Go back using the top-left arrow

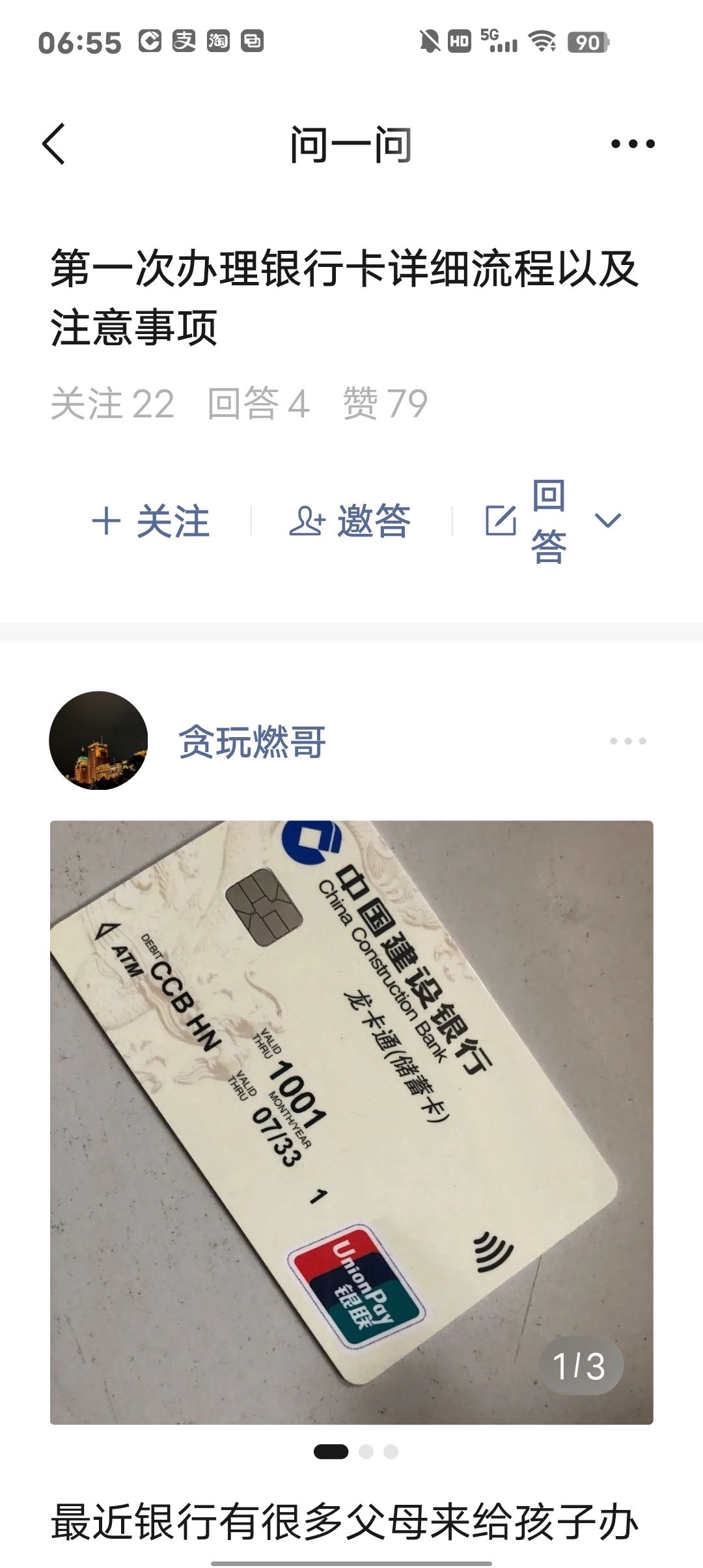tap(54, 144)
